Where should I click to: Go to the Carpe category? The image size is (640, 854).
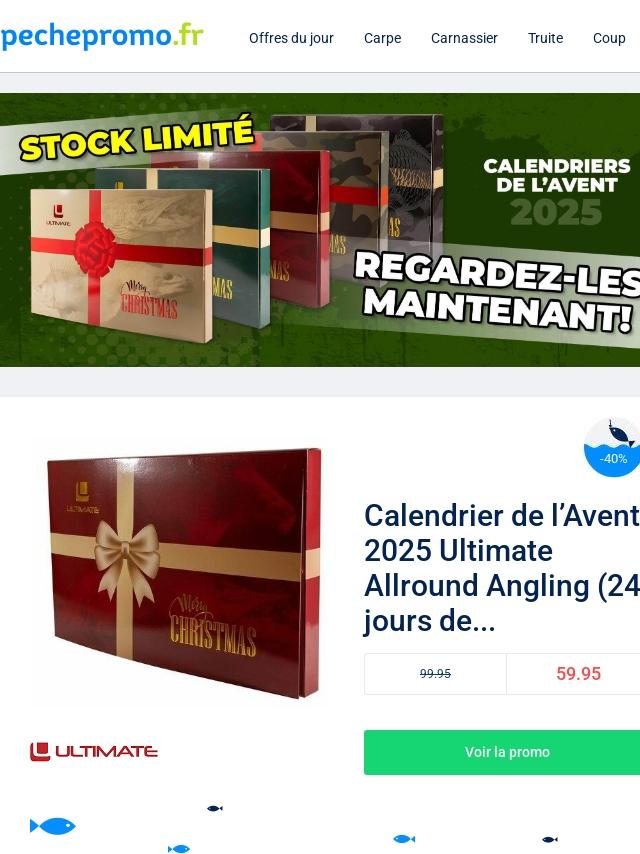pos(382,38)
